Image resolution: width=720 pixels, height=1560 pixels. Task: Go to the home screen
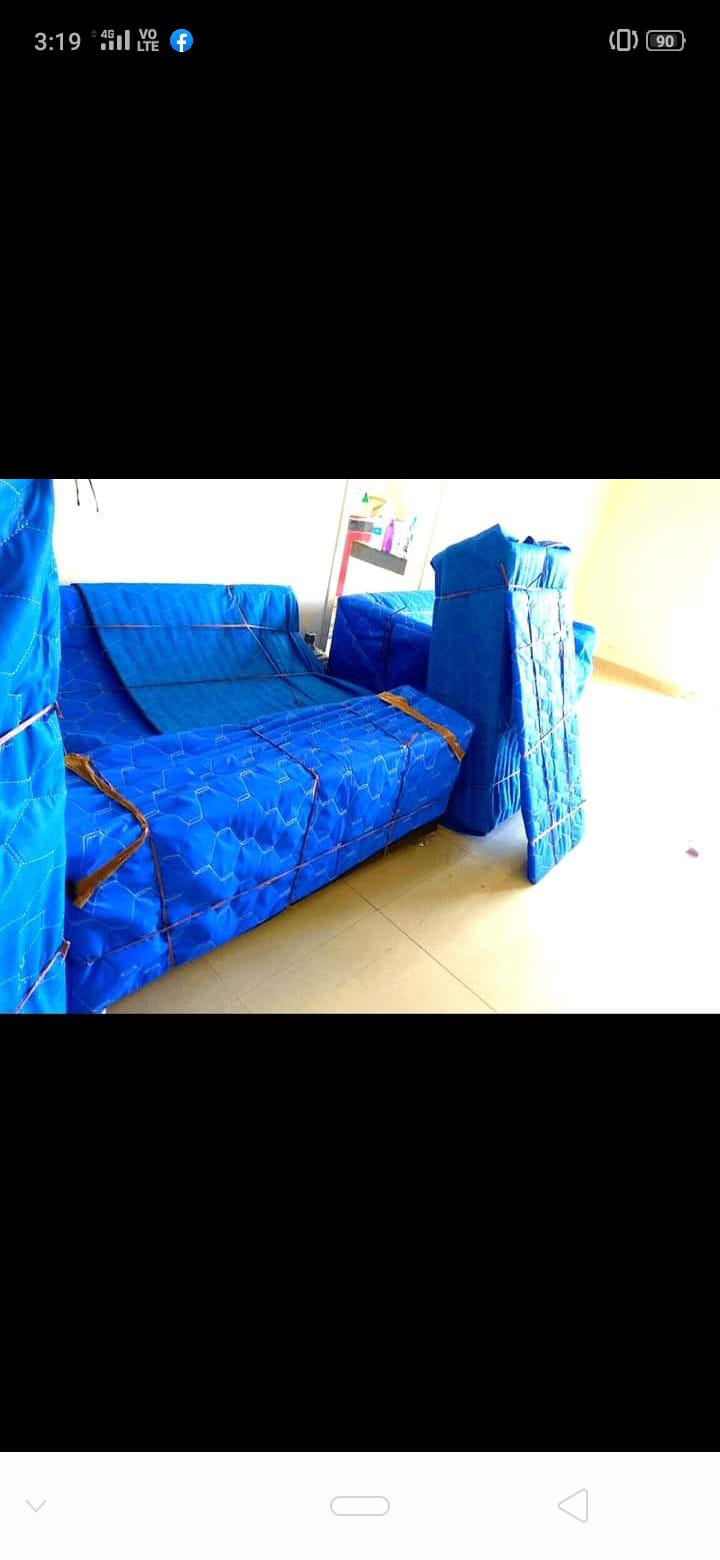click(360, 1505)
